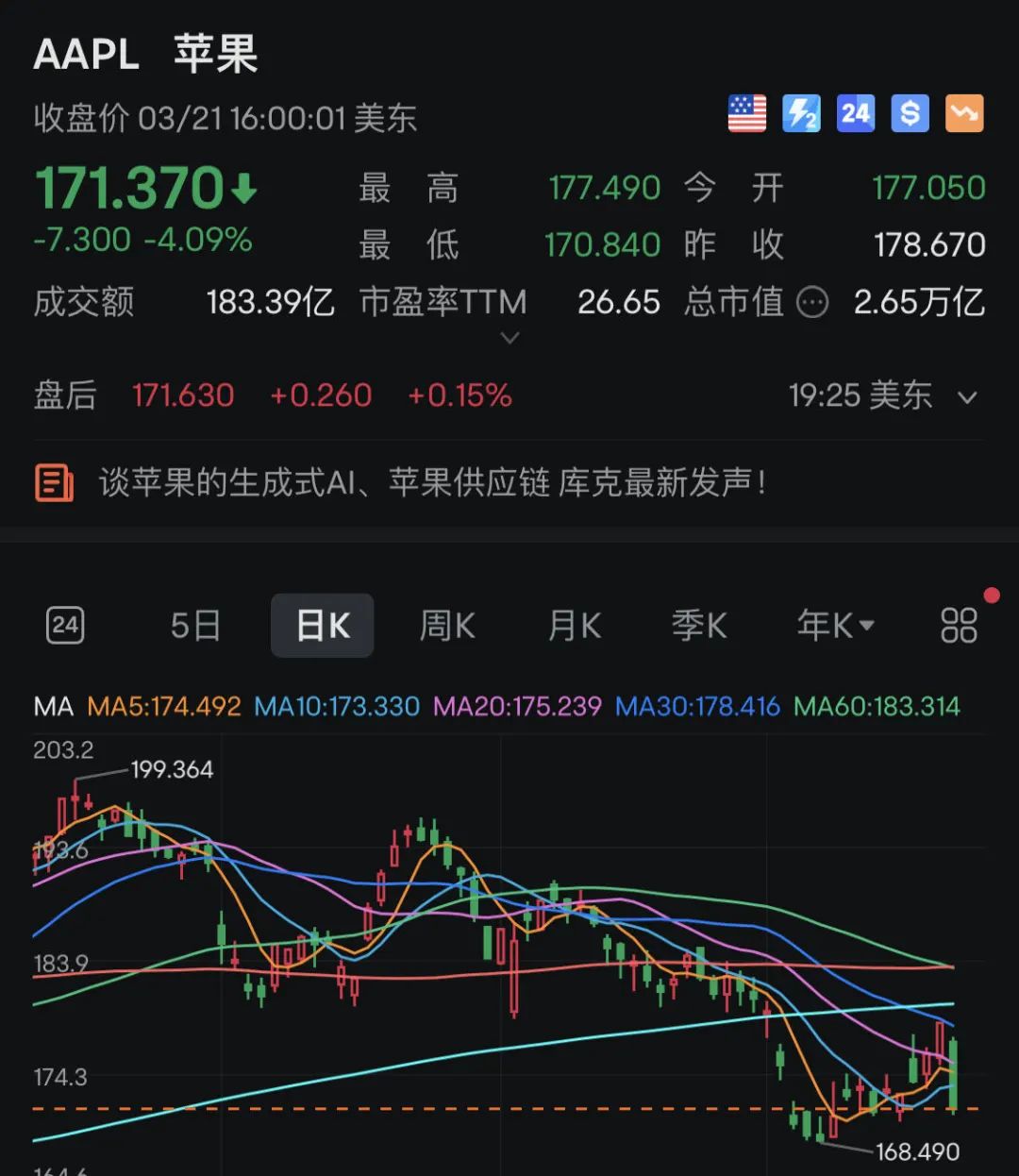This screenshot has height=1176, width=1019.
Task: Open the orange trend analysis icon
Action: 963,113
